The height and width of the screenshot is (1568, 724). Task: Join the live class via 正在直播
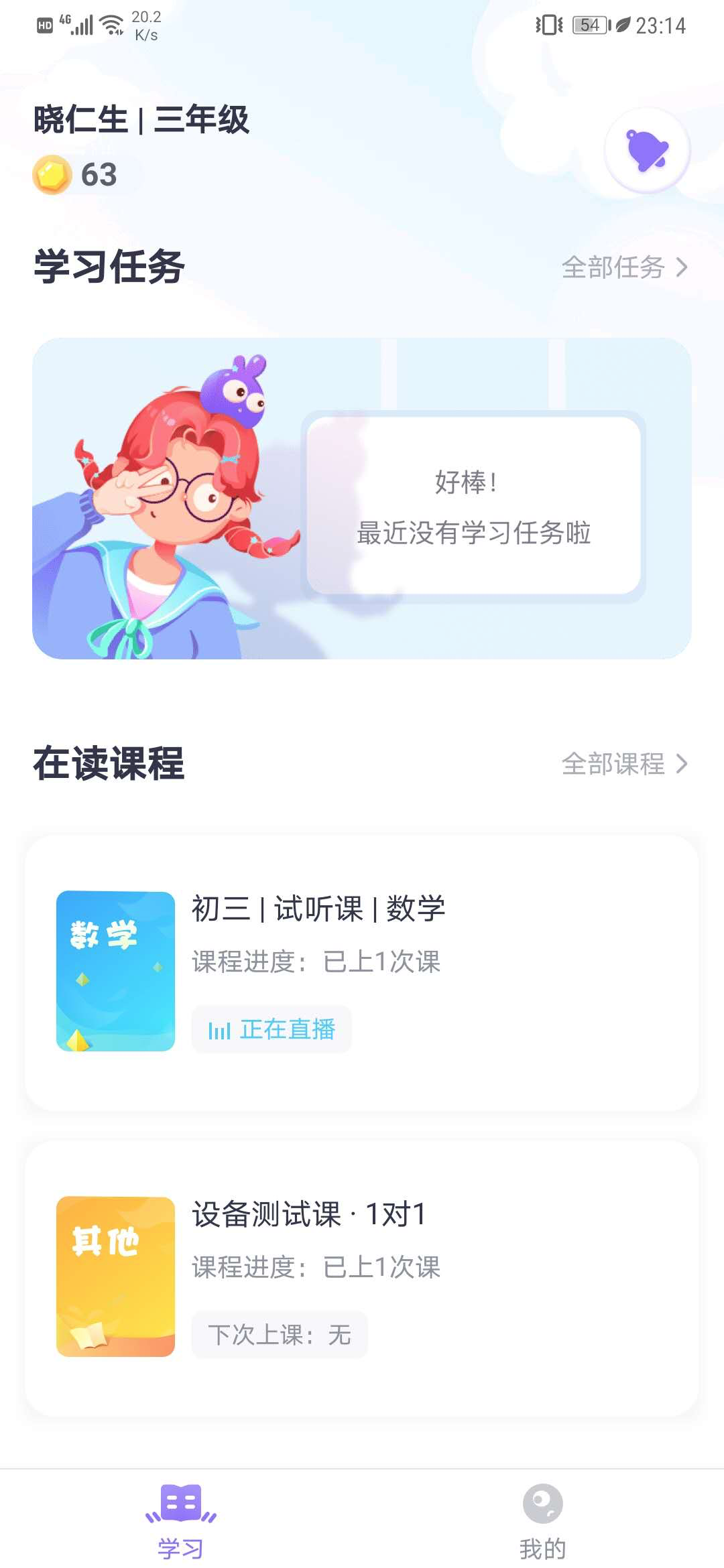pyautogui.click(x=271, y=1029)
